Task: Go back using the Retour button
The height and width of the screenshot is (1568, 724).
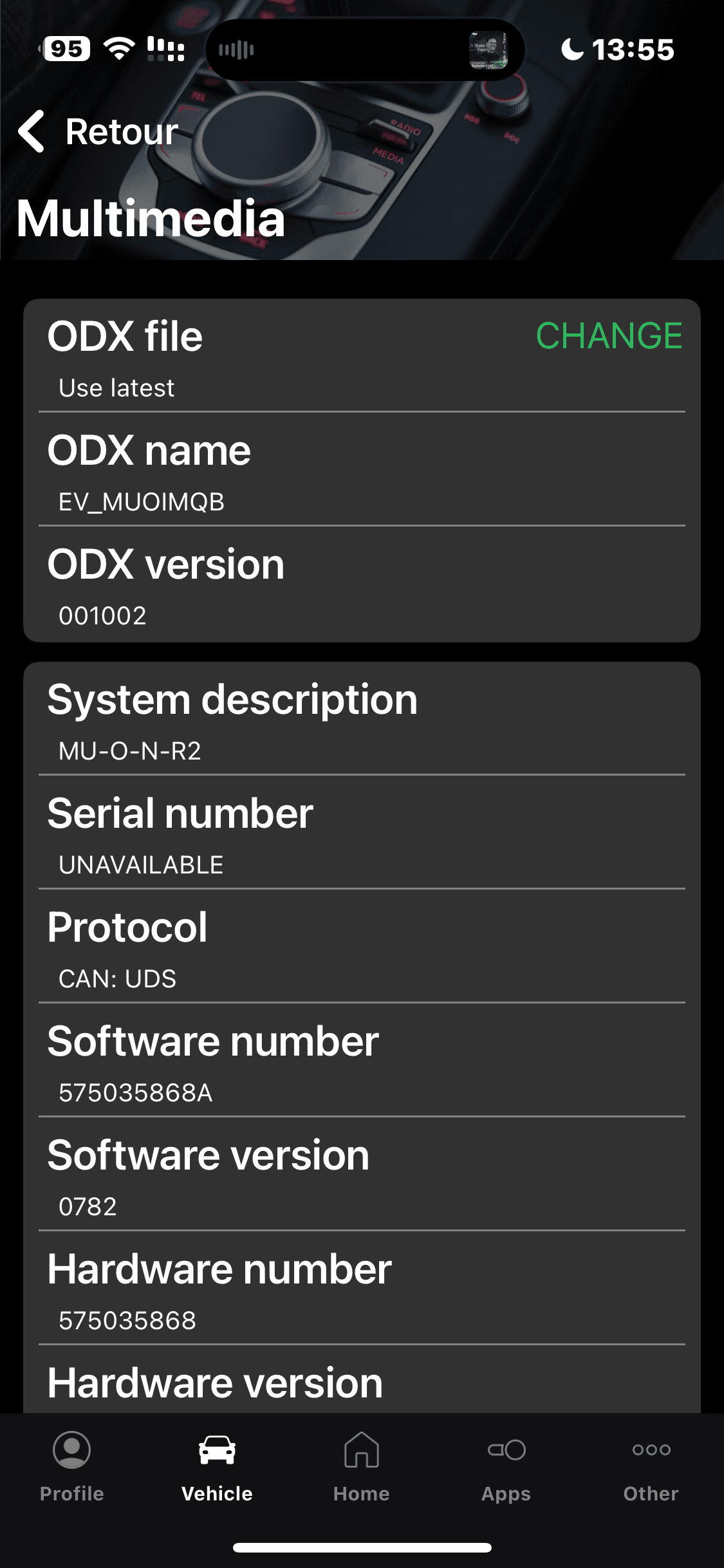Action: (98, 132)
